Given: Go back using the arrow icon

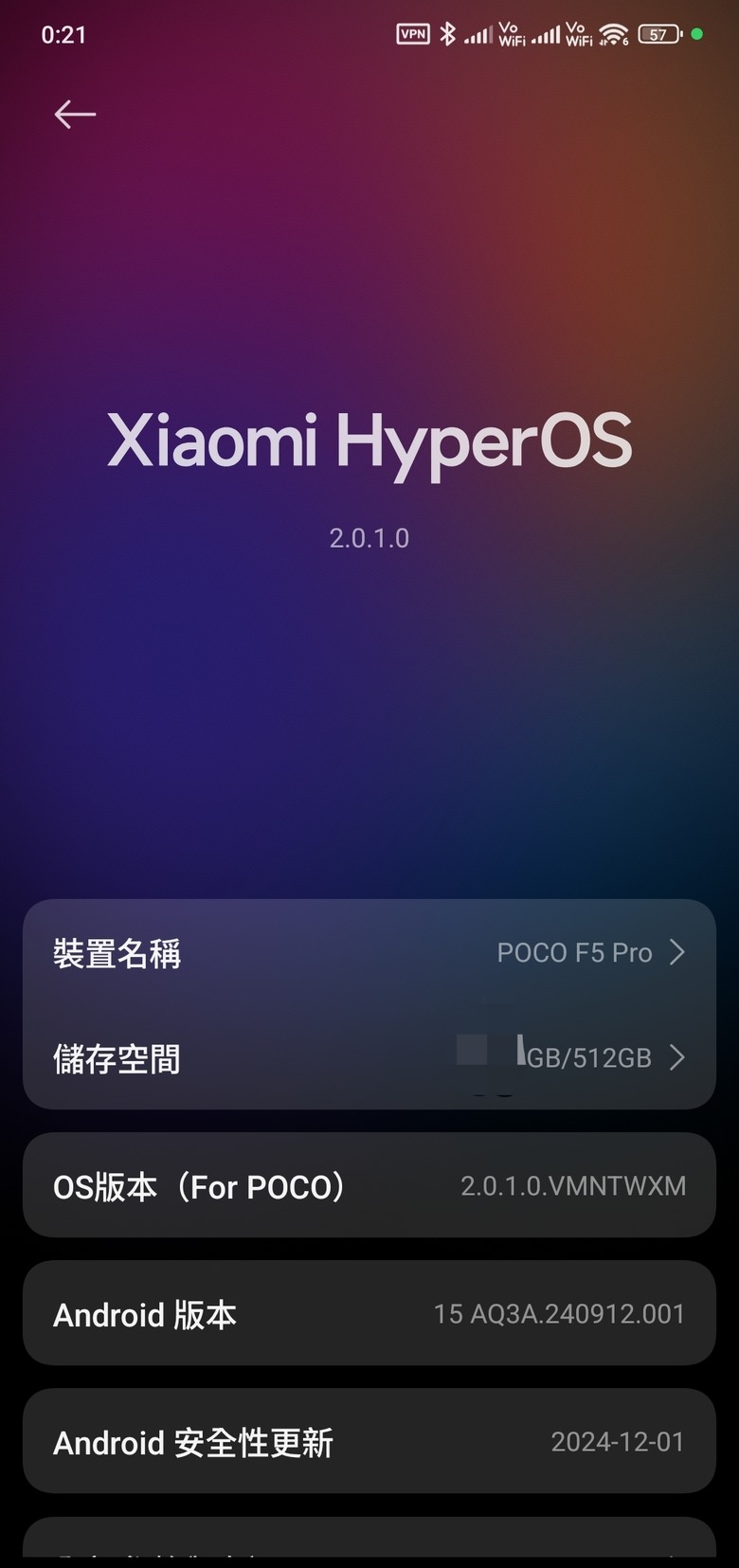Looking at the screenshot, I should click(75, 115).
